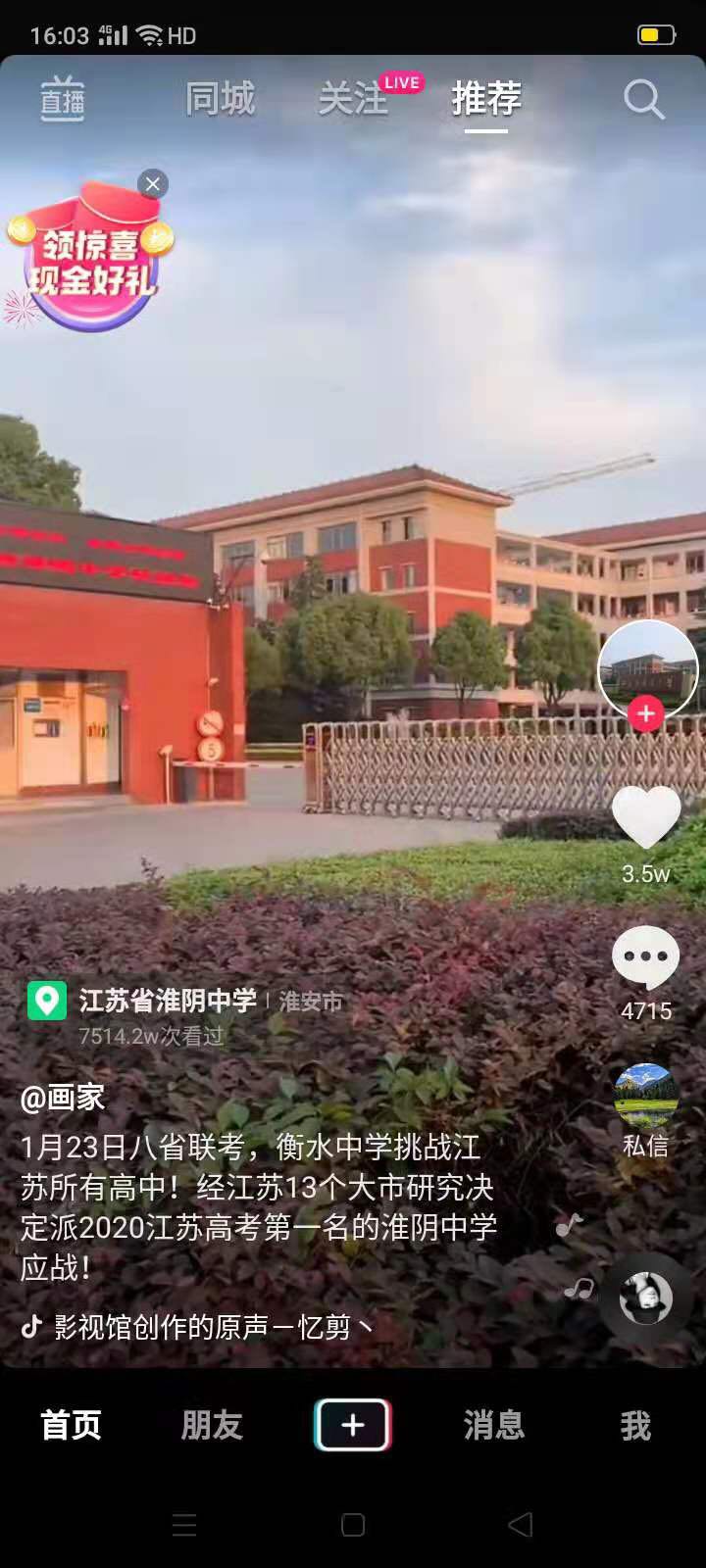This screenshot has width=706, height=1568.
Task: Create a new video with plus button
Action: 353,1425
